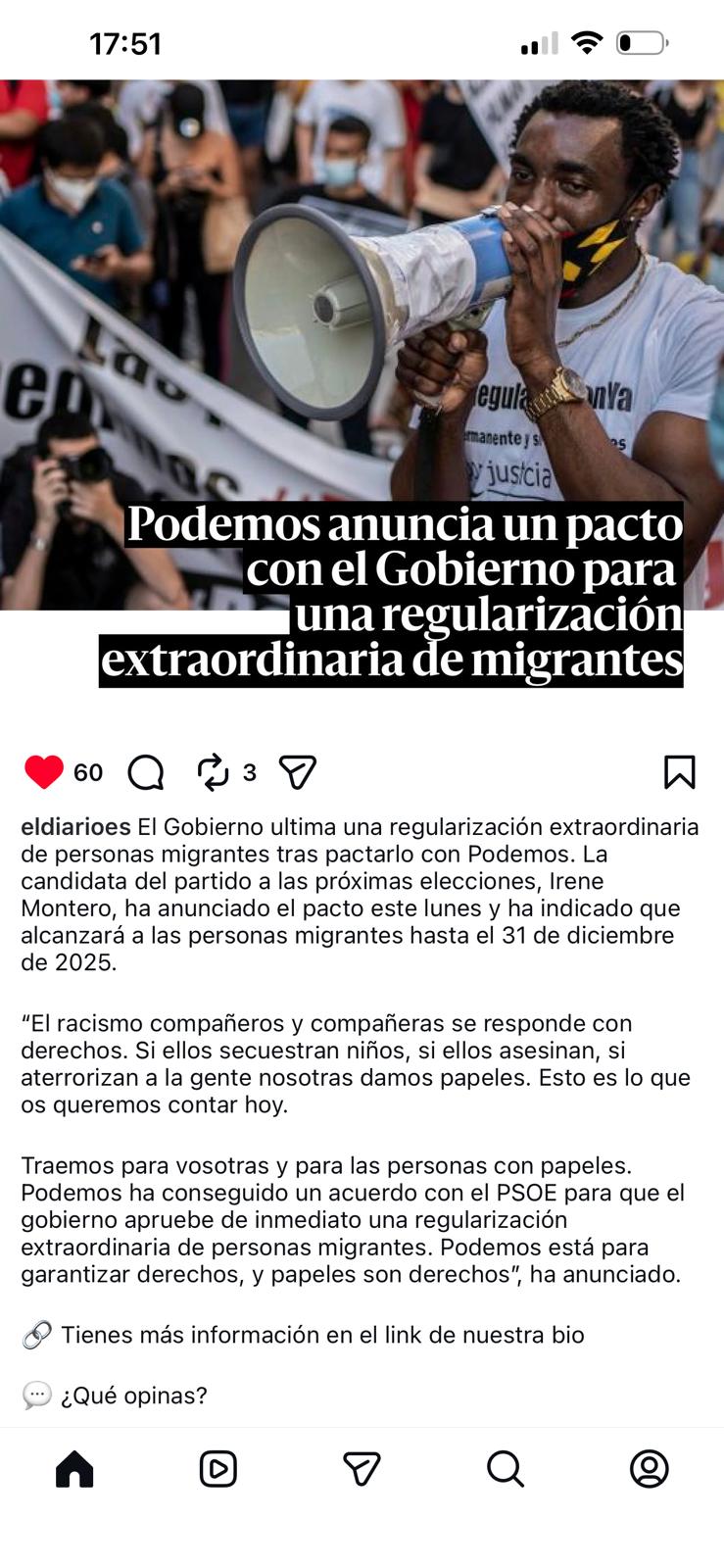The height and width of the screenshot is (1568, 724).
Task: Open direct messages from the bottom bar
Action: coord(362,1469)
